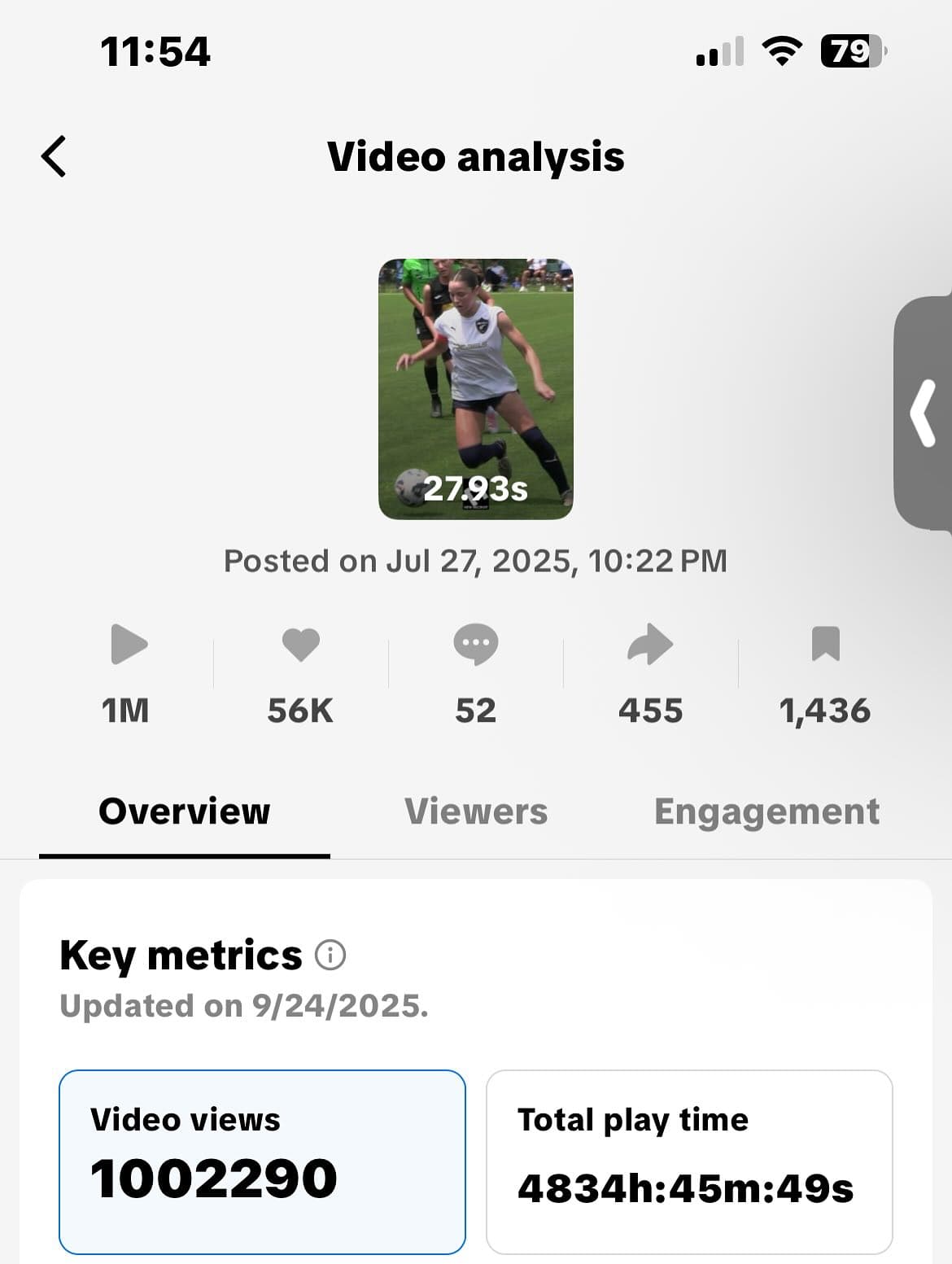The height and width of the screenshot is (1264, 952).
Task: Open the 27.93s video thumbnail
Action: [x=475, y=388]
